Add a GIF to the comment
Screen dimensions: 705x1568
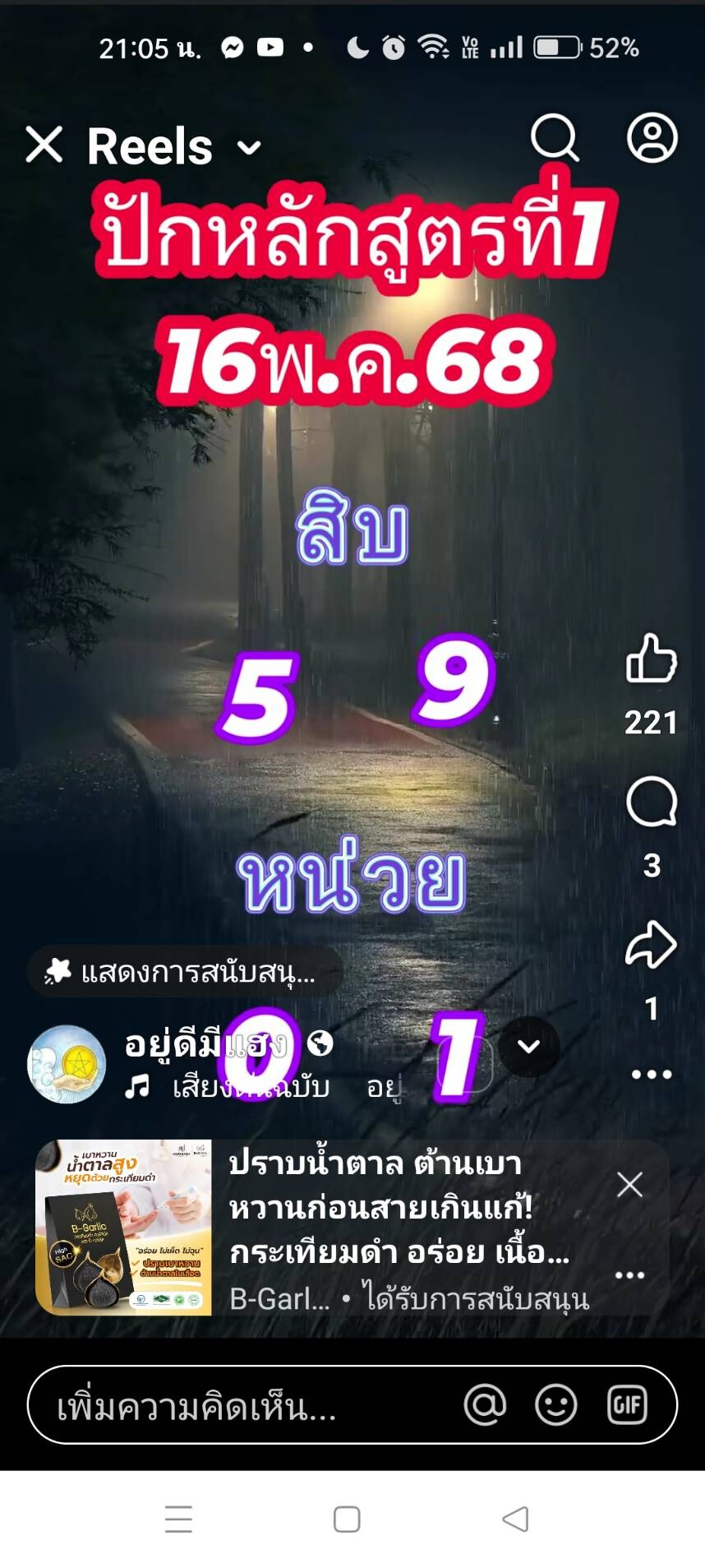(x=627, y=1405)
